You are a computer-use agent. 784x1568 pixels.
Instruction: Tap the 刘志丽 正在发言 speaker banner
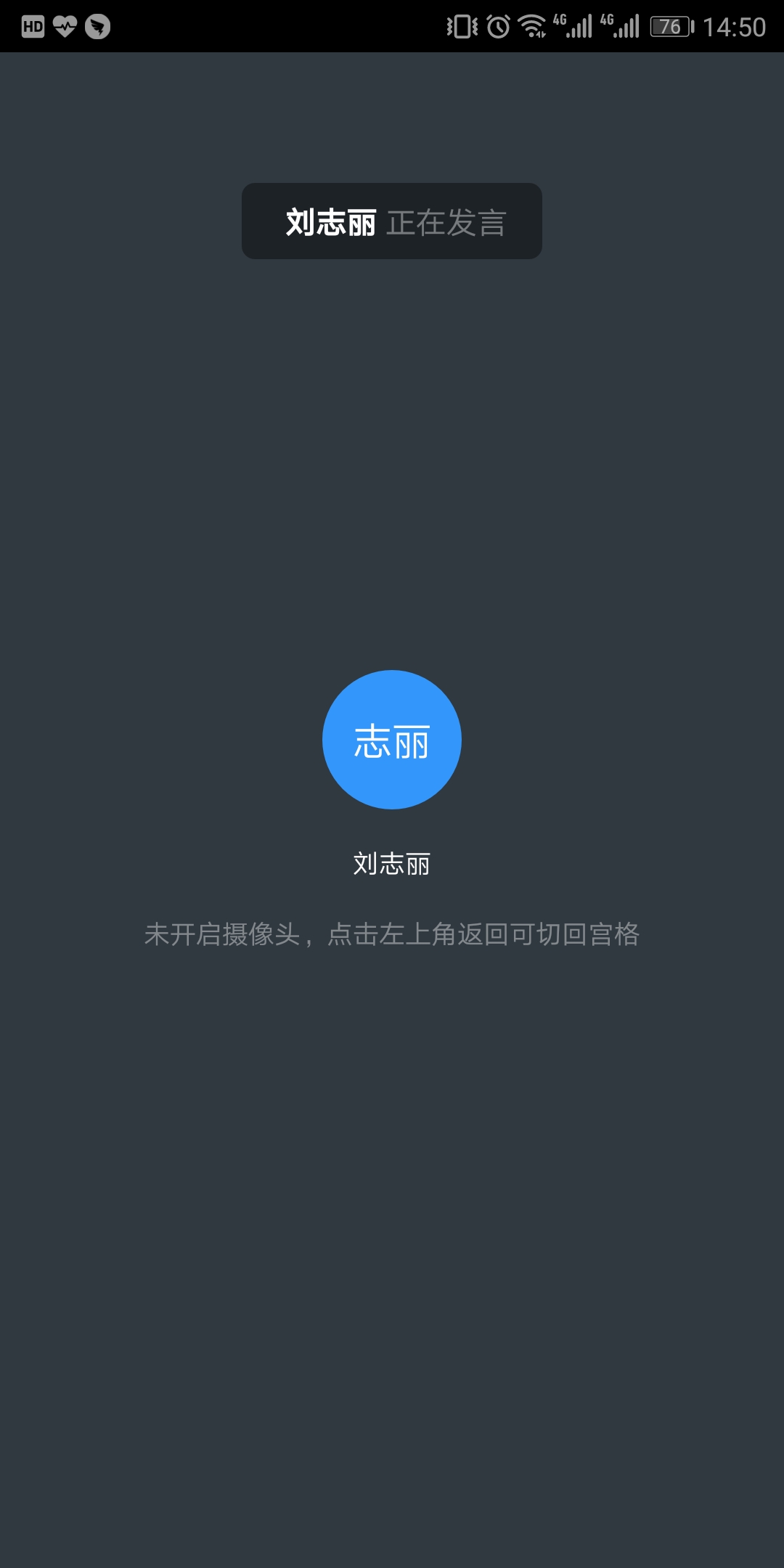(392, 221)
